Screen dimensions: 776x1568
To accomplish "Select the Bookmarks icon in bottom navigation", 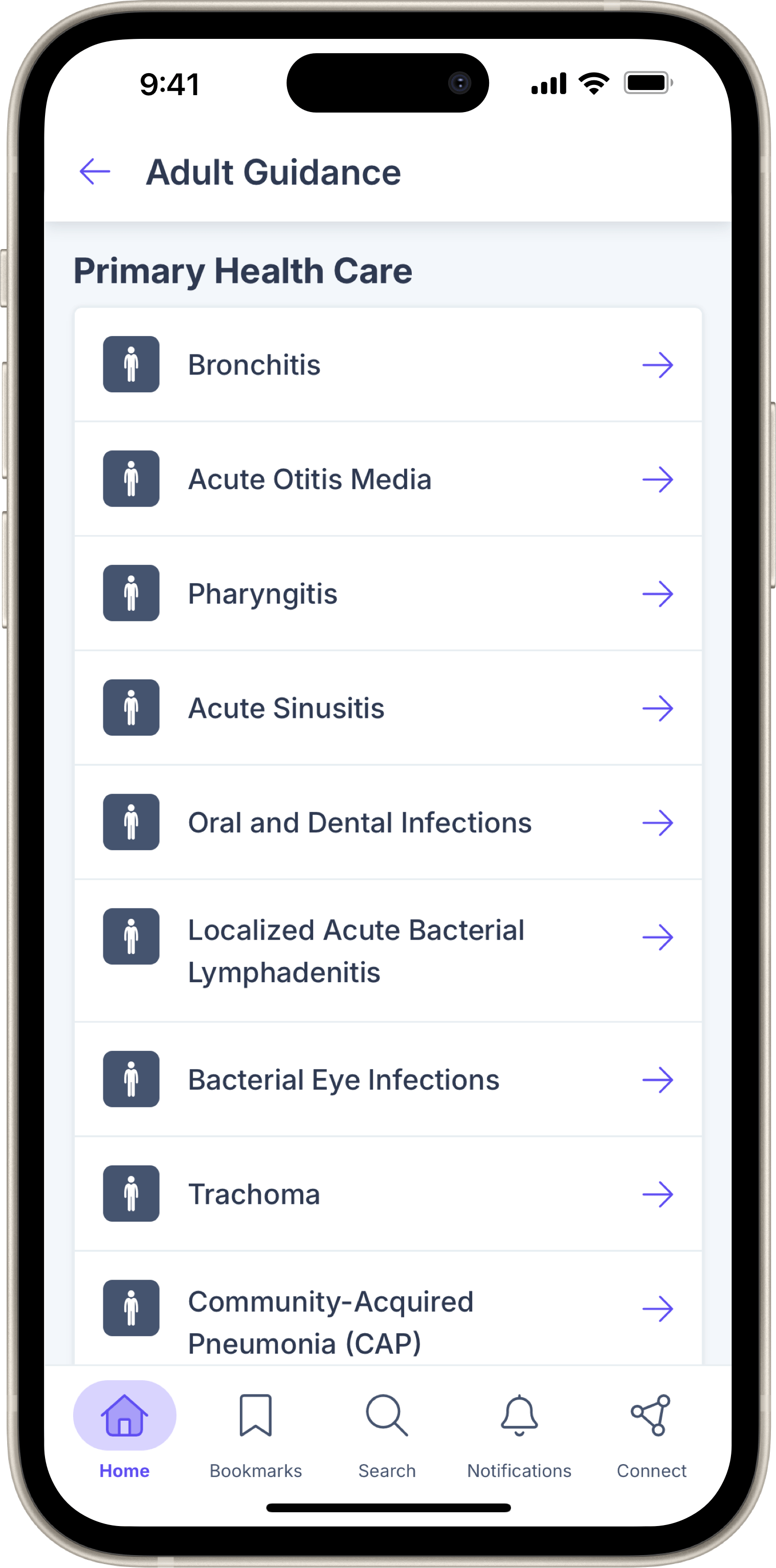I will [256, 1415].
